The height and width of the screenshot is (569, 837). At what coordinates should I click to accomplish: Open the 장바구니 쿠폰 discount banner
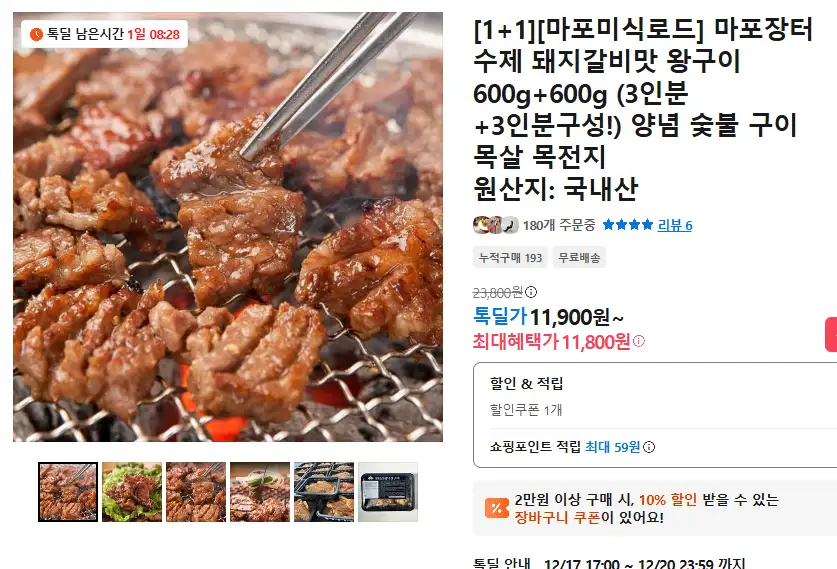pos(654,508)
